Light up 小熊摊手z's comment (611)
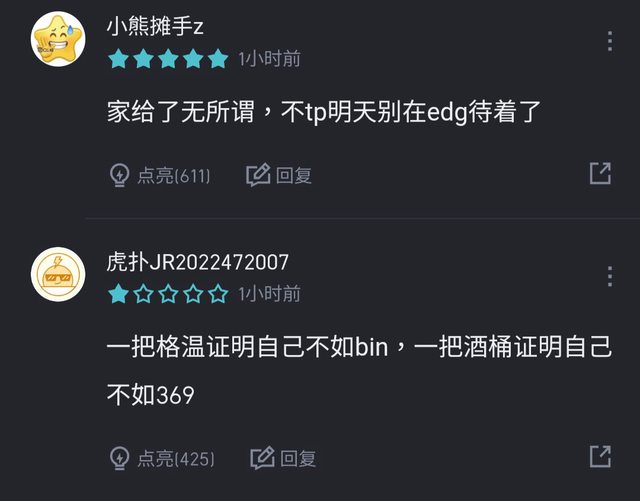Viewport: 640px width, 501px height. point(160,175)
